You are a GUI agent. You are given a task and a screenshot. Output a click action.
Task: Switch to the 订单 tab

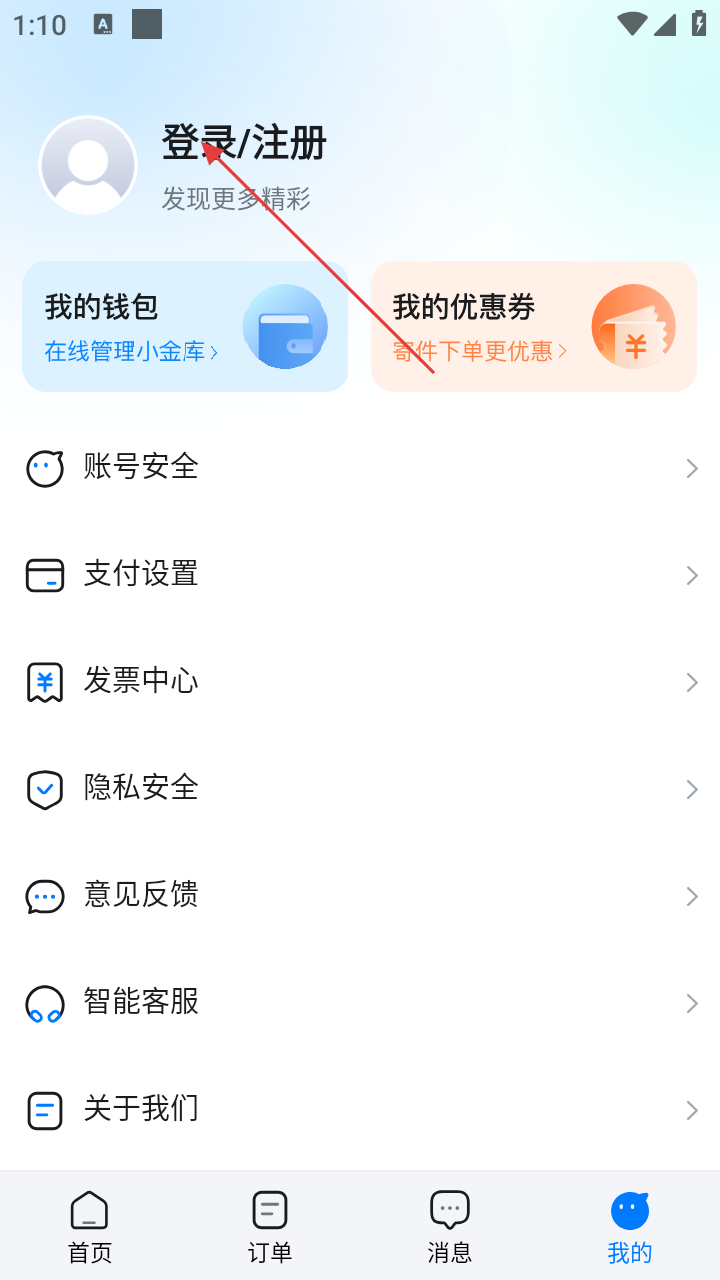click(x=270, y=1227)
